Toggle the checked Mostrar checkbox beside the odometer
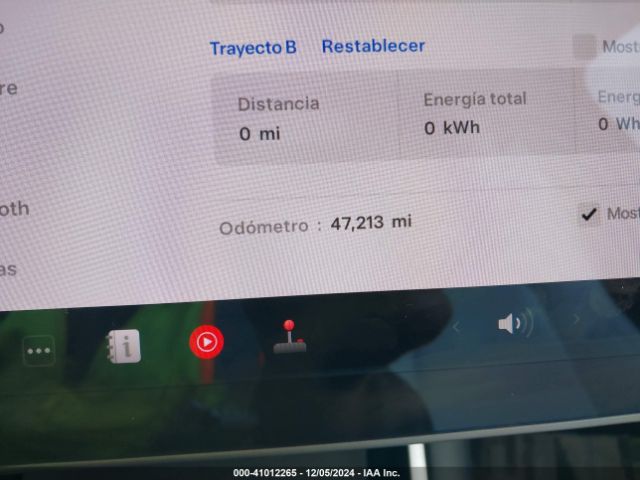Screen dimensions: 640x480 pyautogui.click(x=590, y=214)
